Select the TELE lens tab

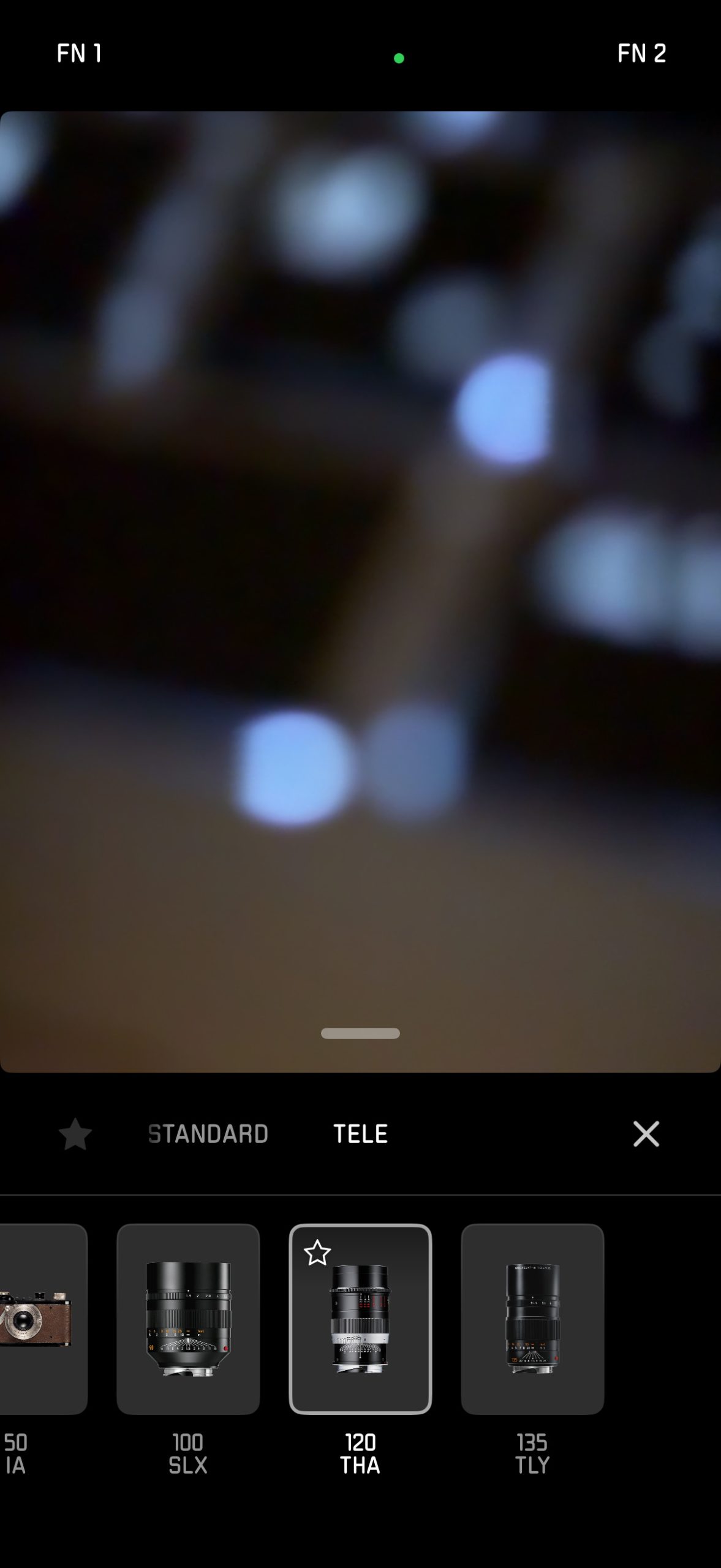360,1134
